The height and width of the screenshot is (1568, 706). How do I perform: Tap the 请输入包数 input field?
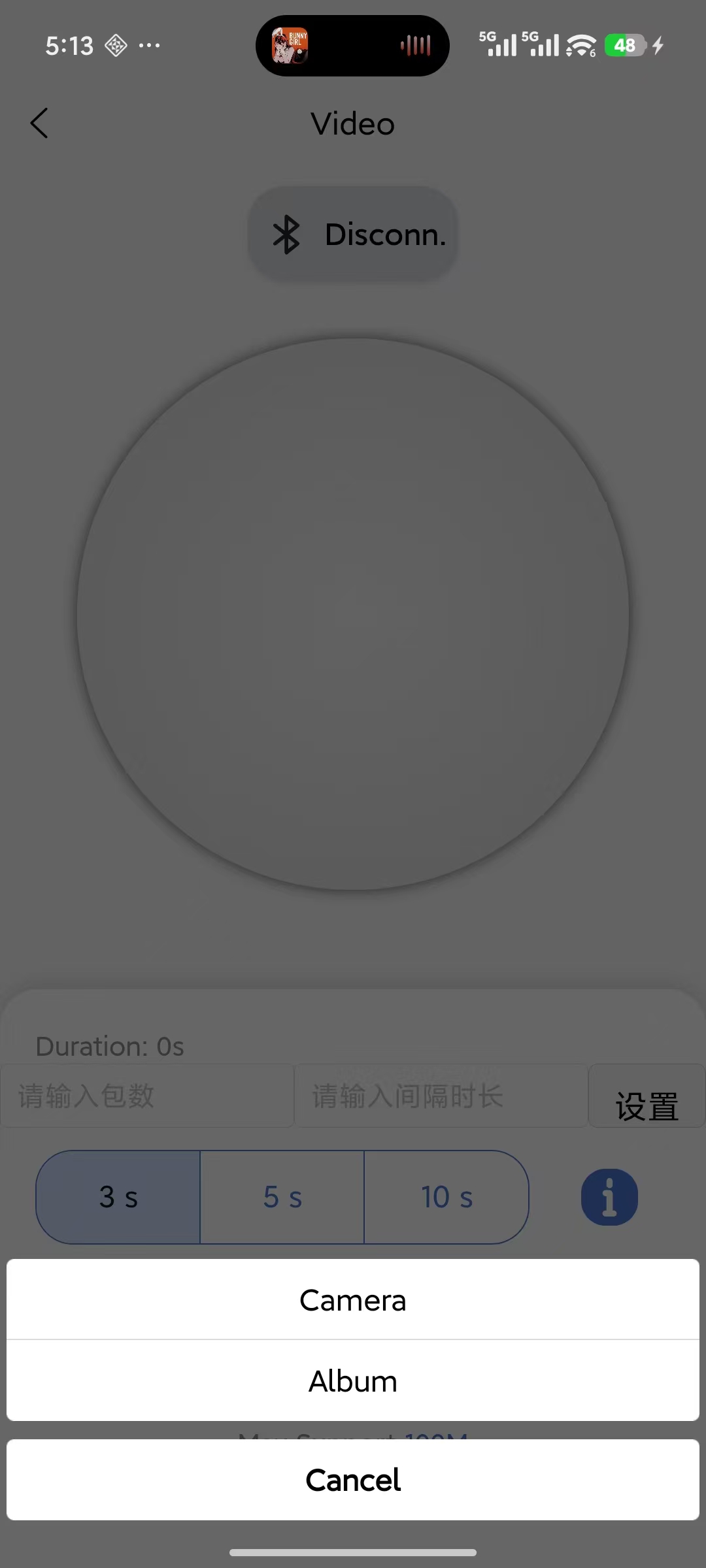point(146,1096)
